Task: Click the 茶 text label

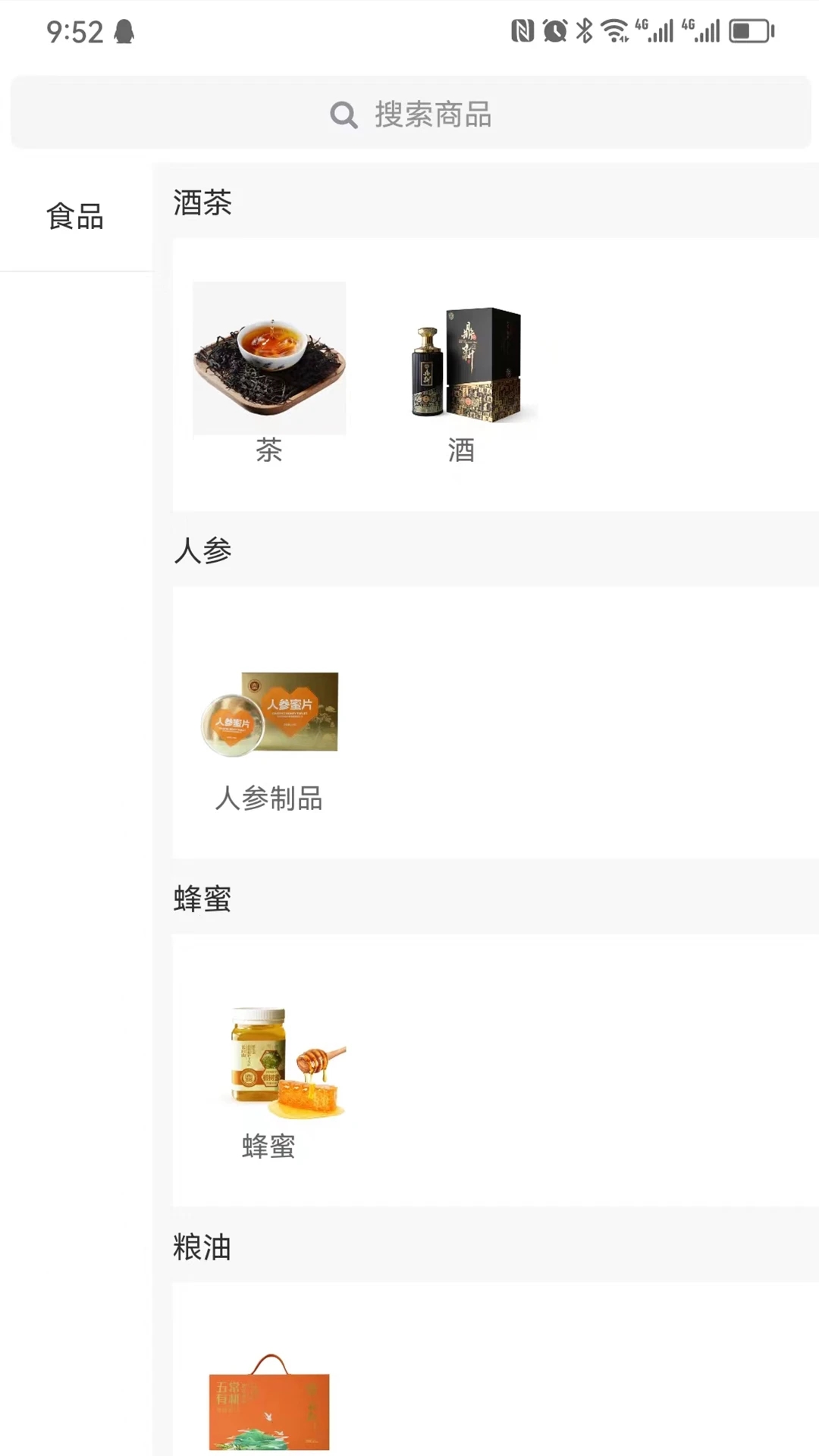Action: point(269,450)
